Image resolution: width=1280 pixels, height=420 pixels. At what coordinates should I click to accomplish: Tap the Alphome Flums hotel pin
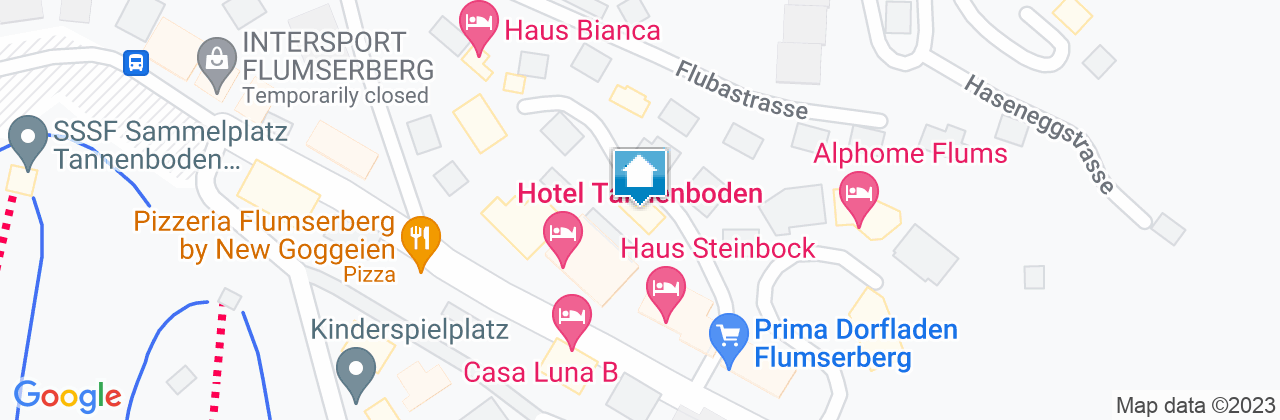(858, 188)
